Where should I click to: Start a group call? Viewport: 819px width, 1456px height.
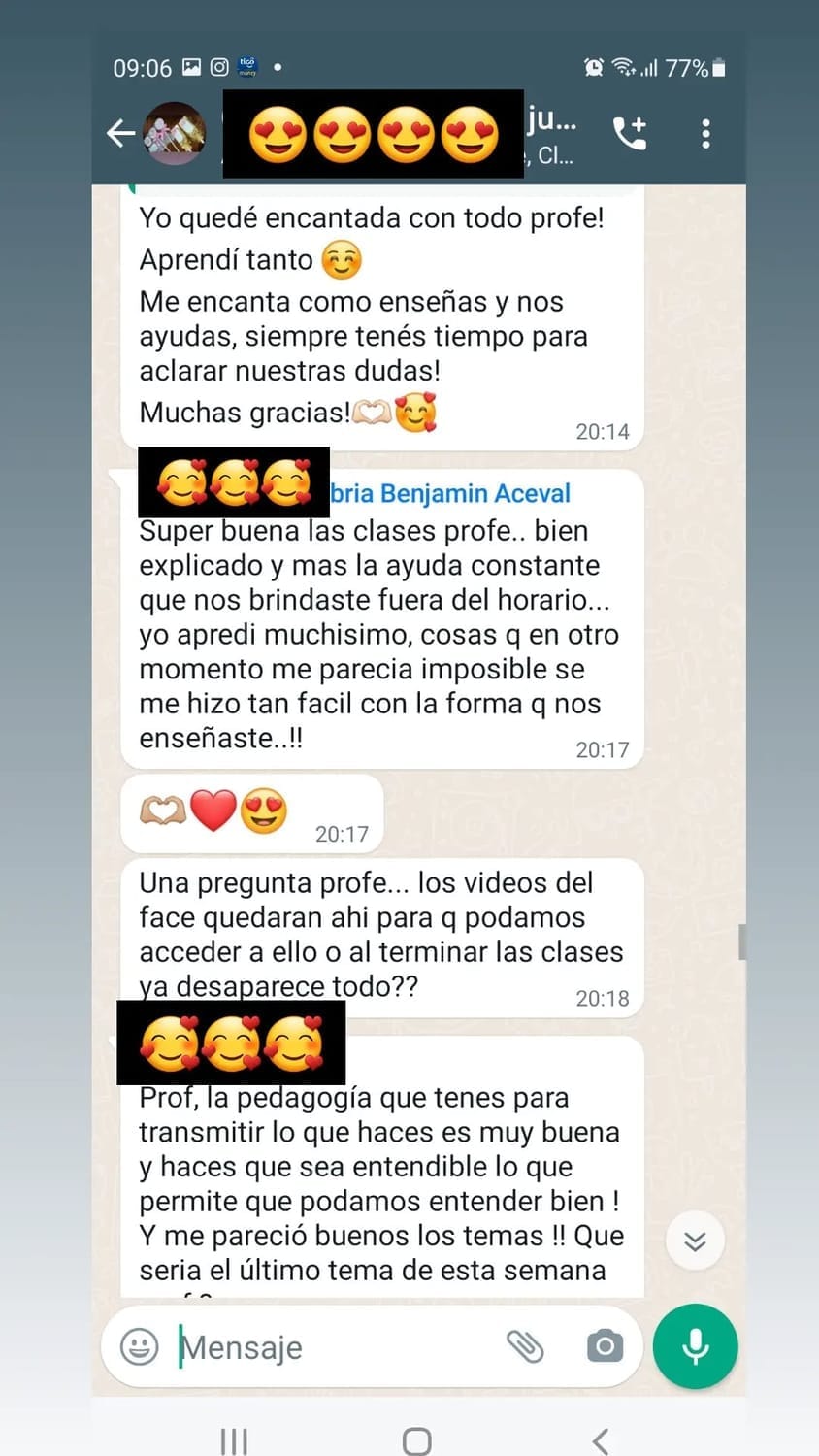click(630, 133)
